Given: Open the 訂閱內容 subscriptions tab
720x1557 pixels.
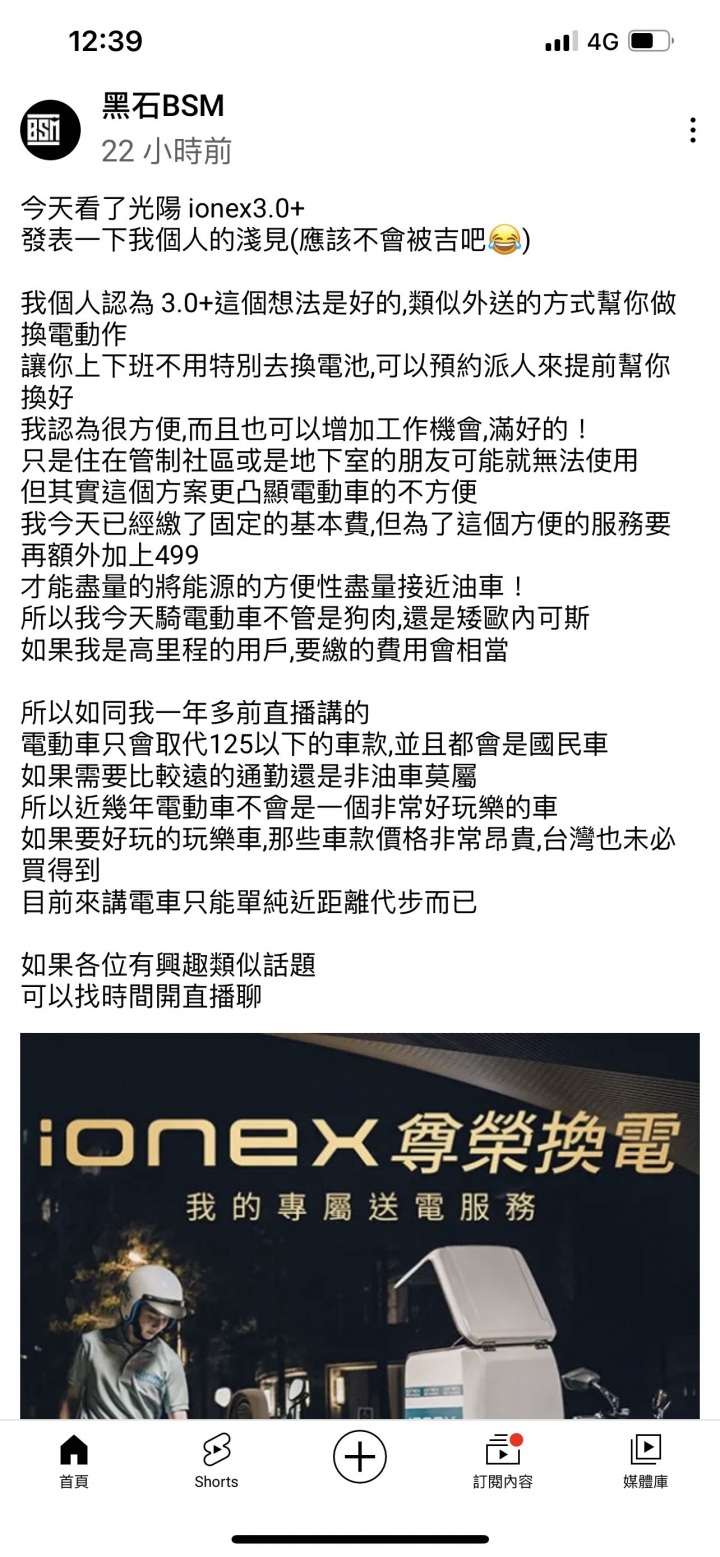Looking at the screenshot, I should [x=503, y=1460].
